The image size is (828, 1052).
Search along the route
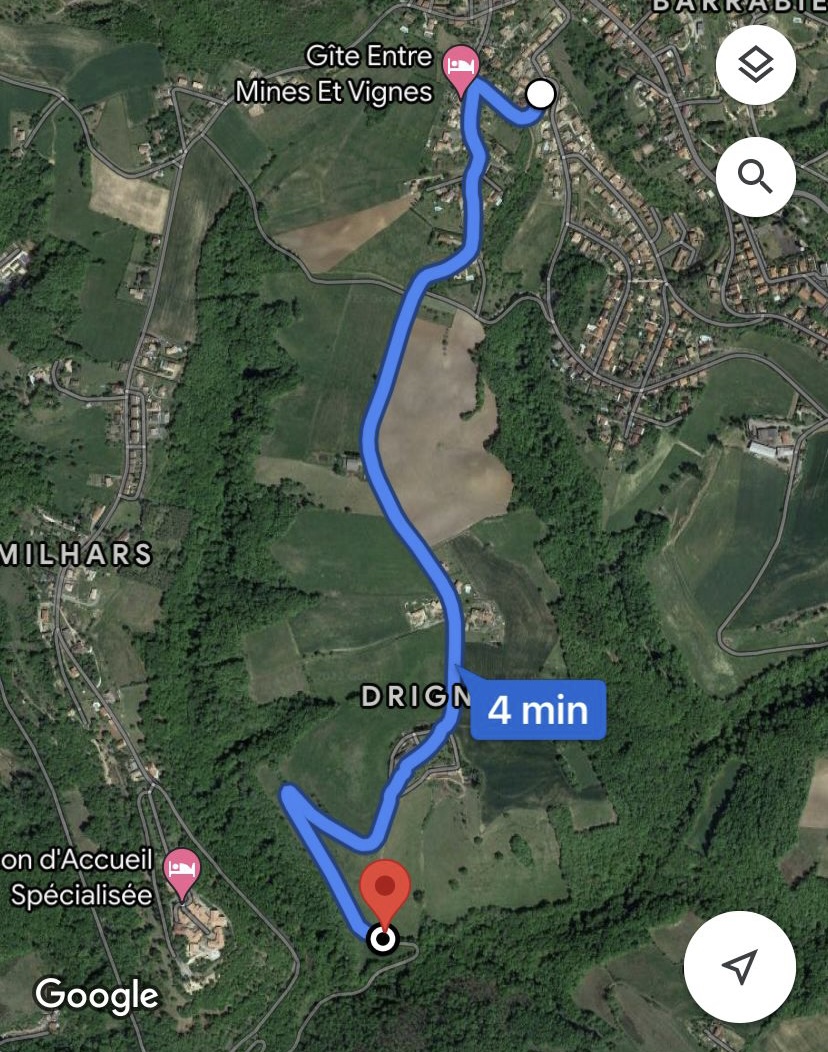[756, 177]
